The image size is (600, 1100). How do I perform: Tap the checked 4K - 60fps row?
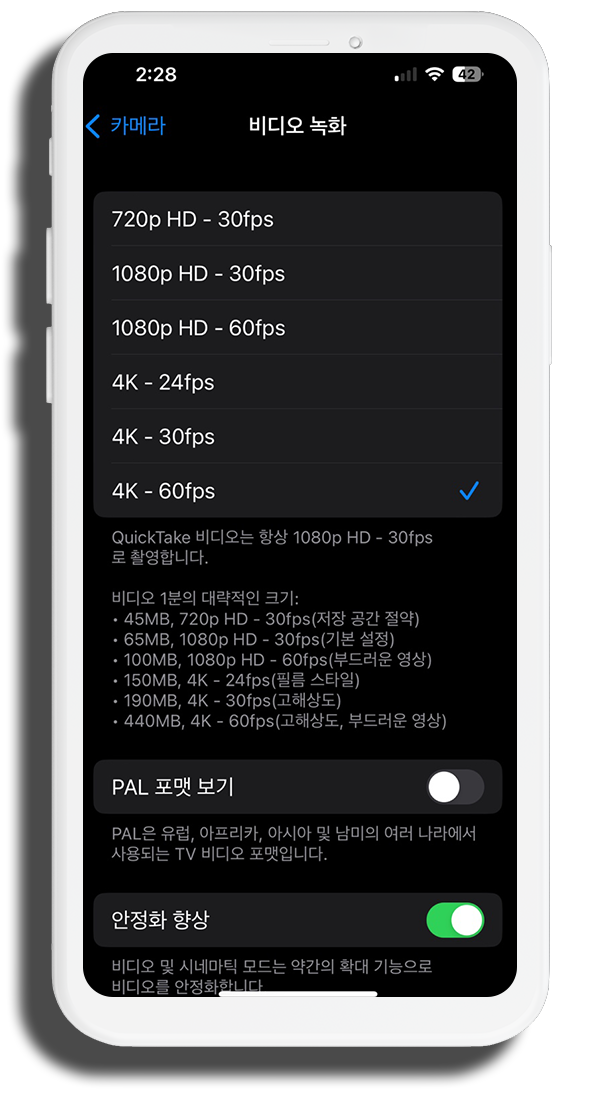tap(298, 491)
